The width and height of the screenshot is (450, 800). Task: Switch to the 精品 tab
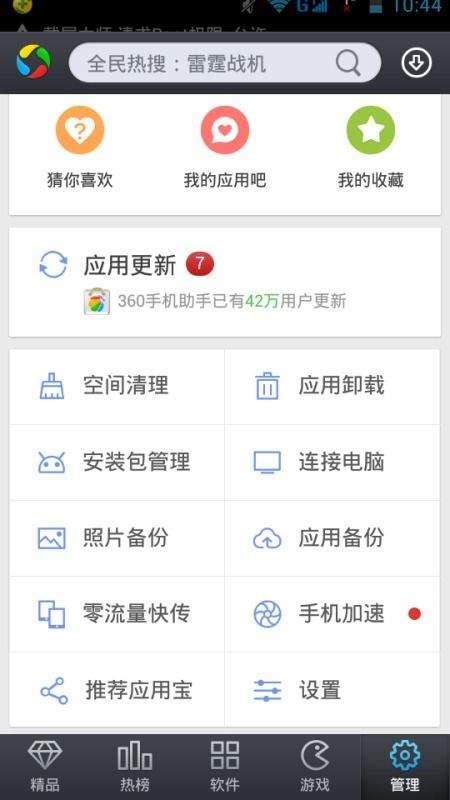[x=45, y=767]
